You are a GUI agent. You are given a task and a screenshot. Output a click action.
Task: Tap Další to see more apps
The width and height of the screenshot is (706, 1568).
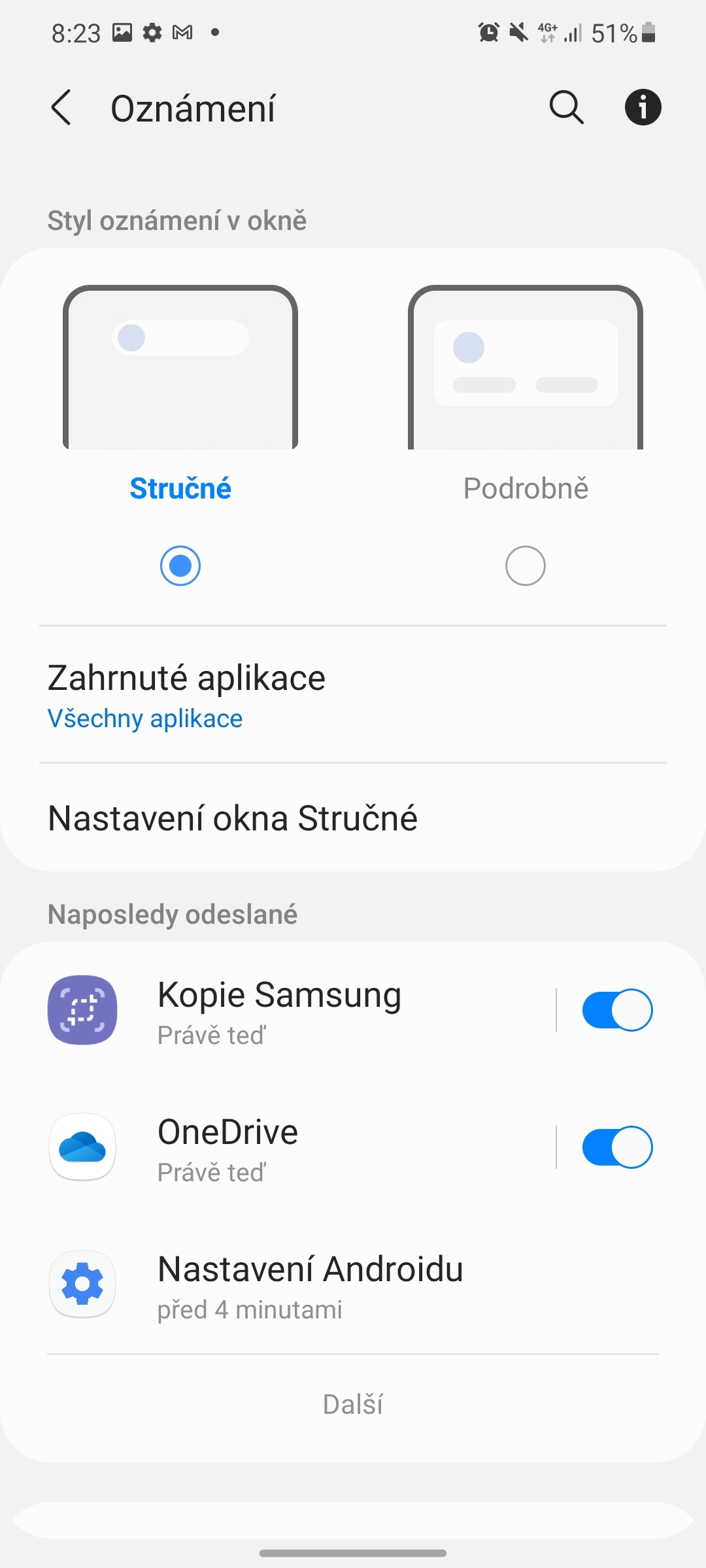point(353,1404)
